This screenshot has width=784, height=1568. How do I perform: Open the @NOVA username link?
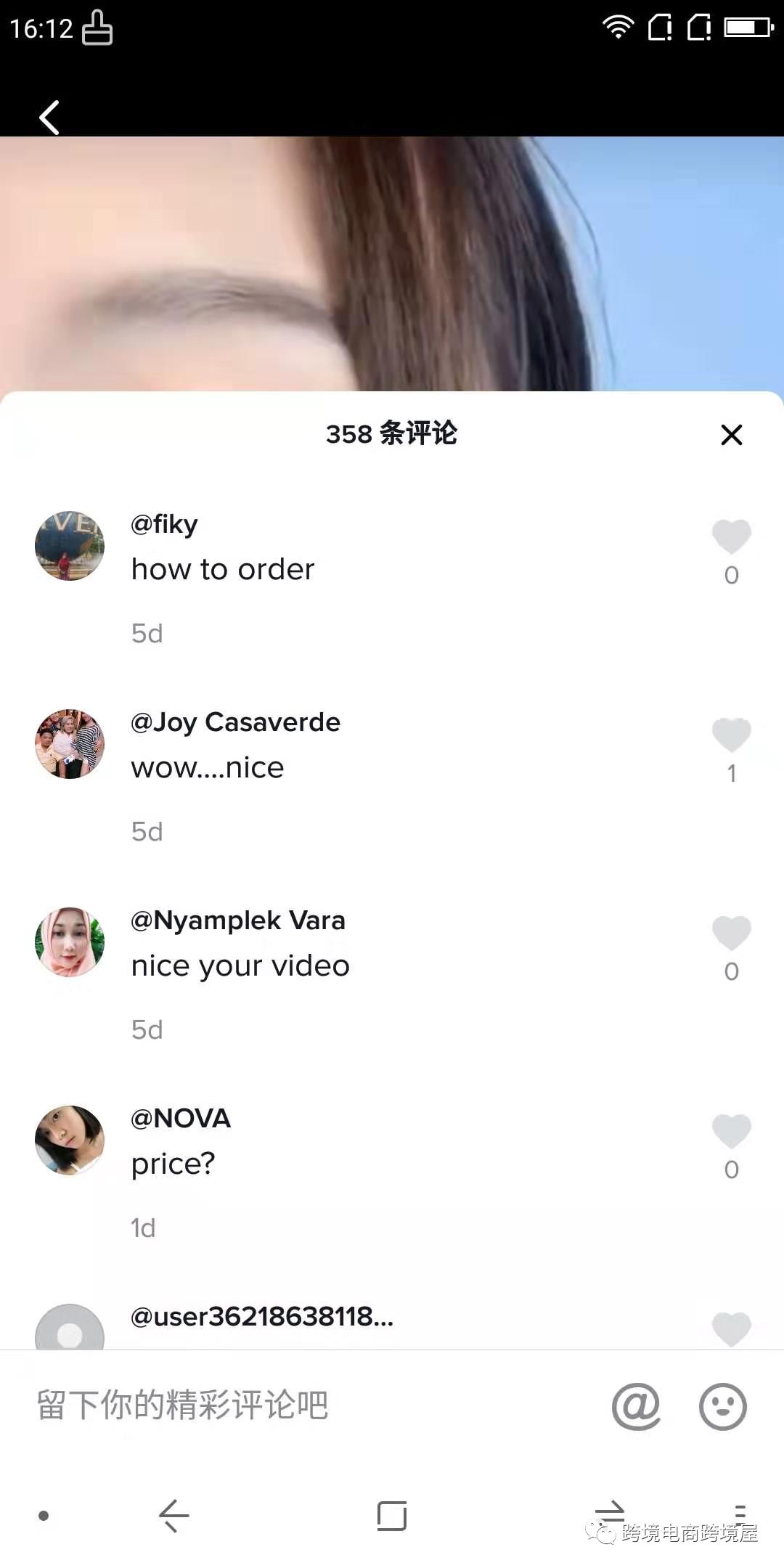pyautogui.click(x=181, y=1119)
